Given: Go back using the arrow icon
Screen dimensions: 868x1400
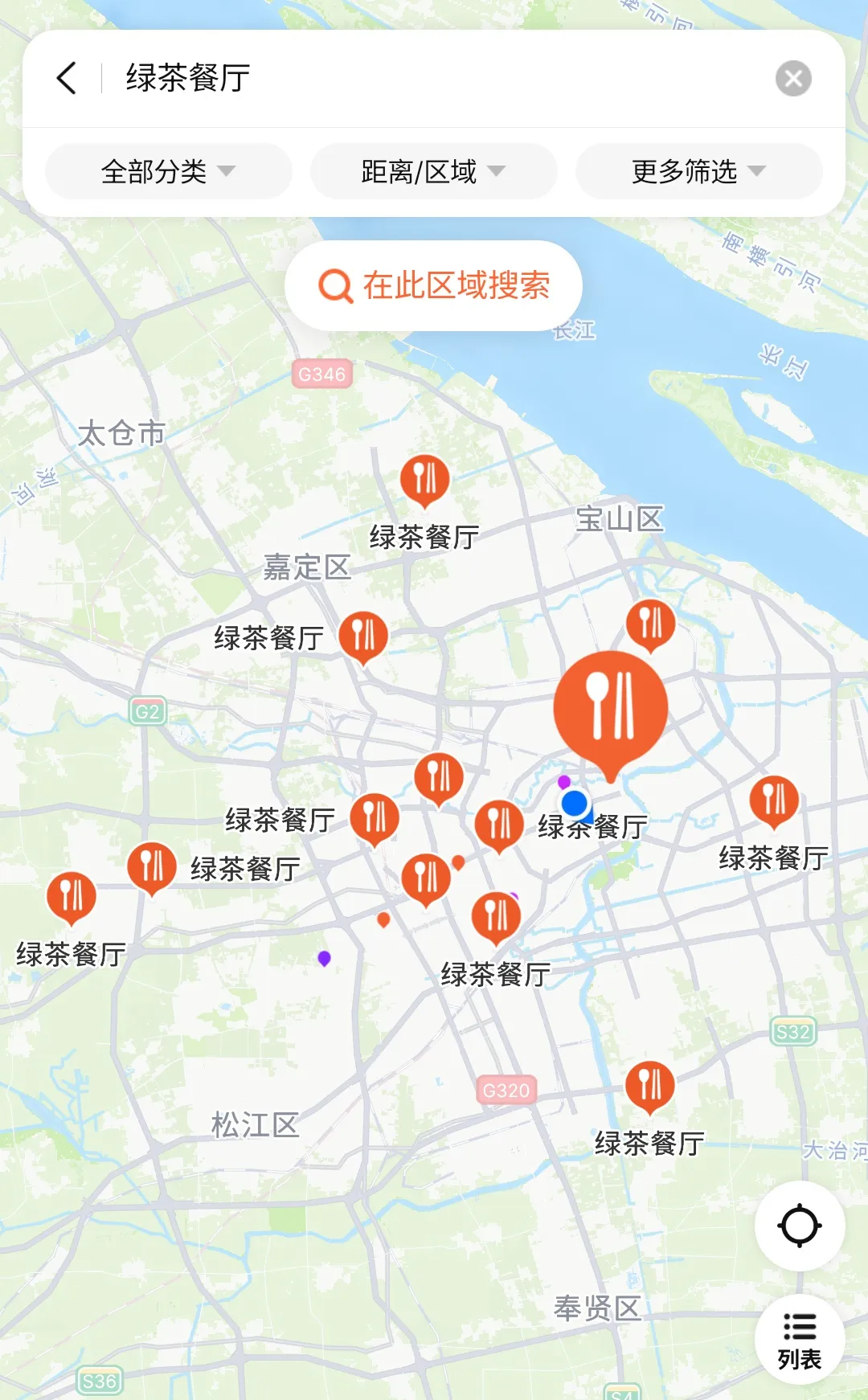Looking at the screenshot, I should [x=67, y=79].
